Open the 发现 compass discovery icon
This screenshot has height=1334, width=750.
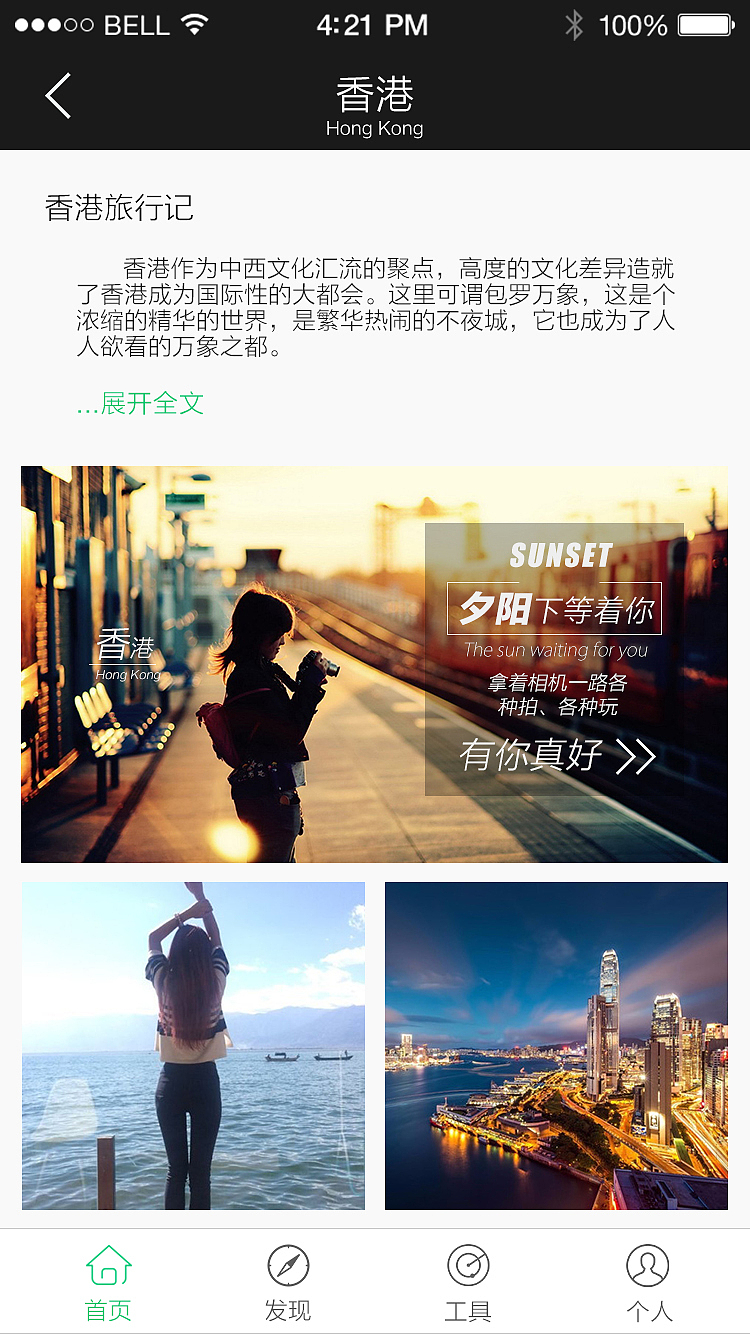(x=288, y=1267)
